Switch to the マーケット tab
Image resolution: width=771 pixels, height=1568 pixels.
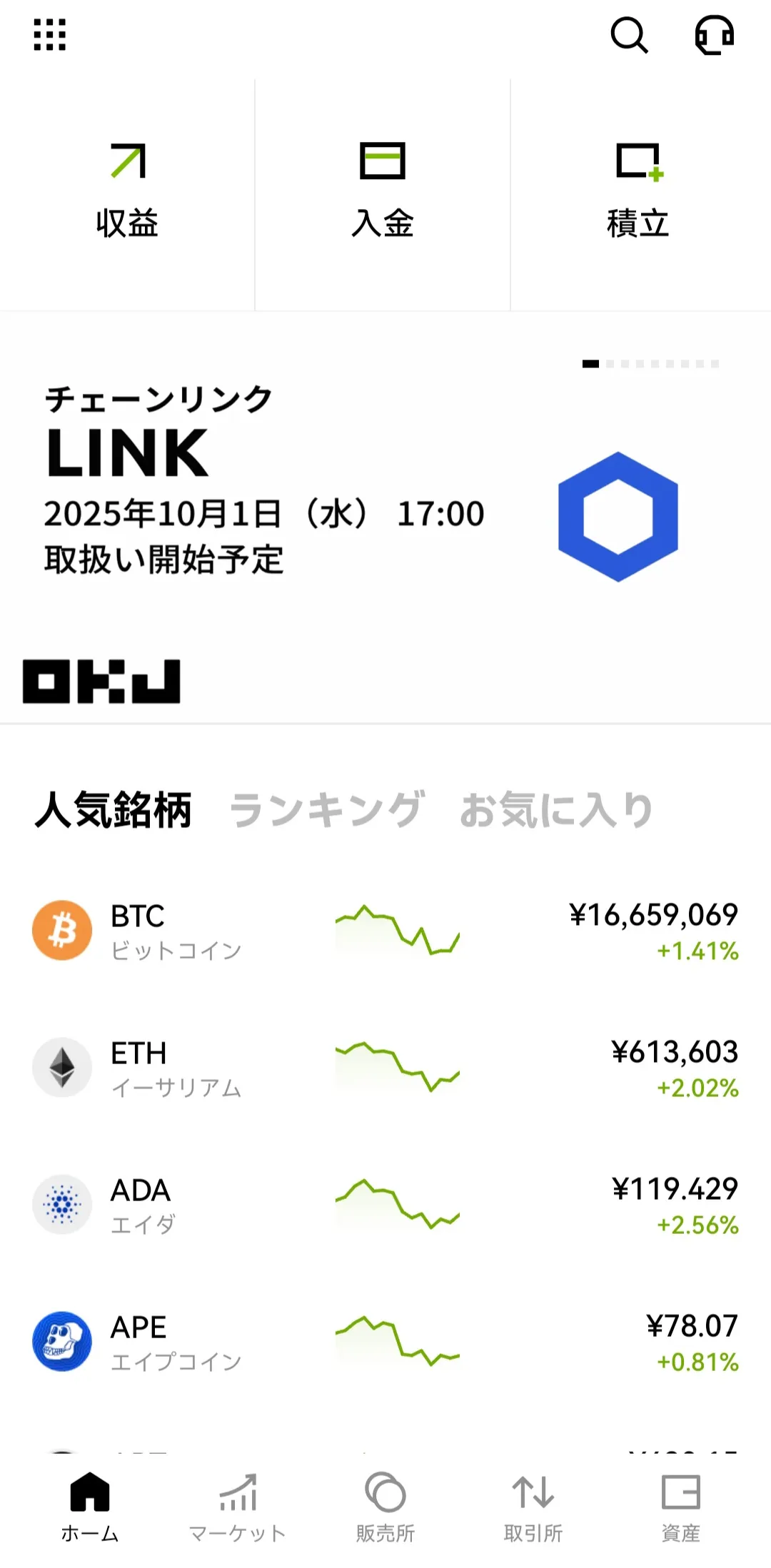click(238, 1506)
